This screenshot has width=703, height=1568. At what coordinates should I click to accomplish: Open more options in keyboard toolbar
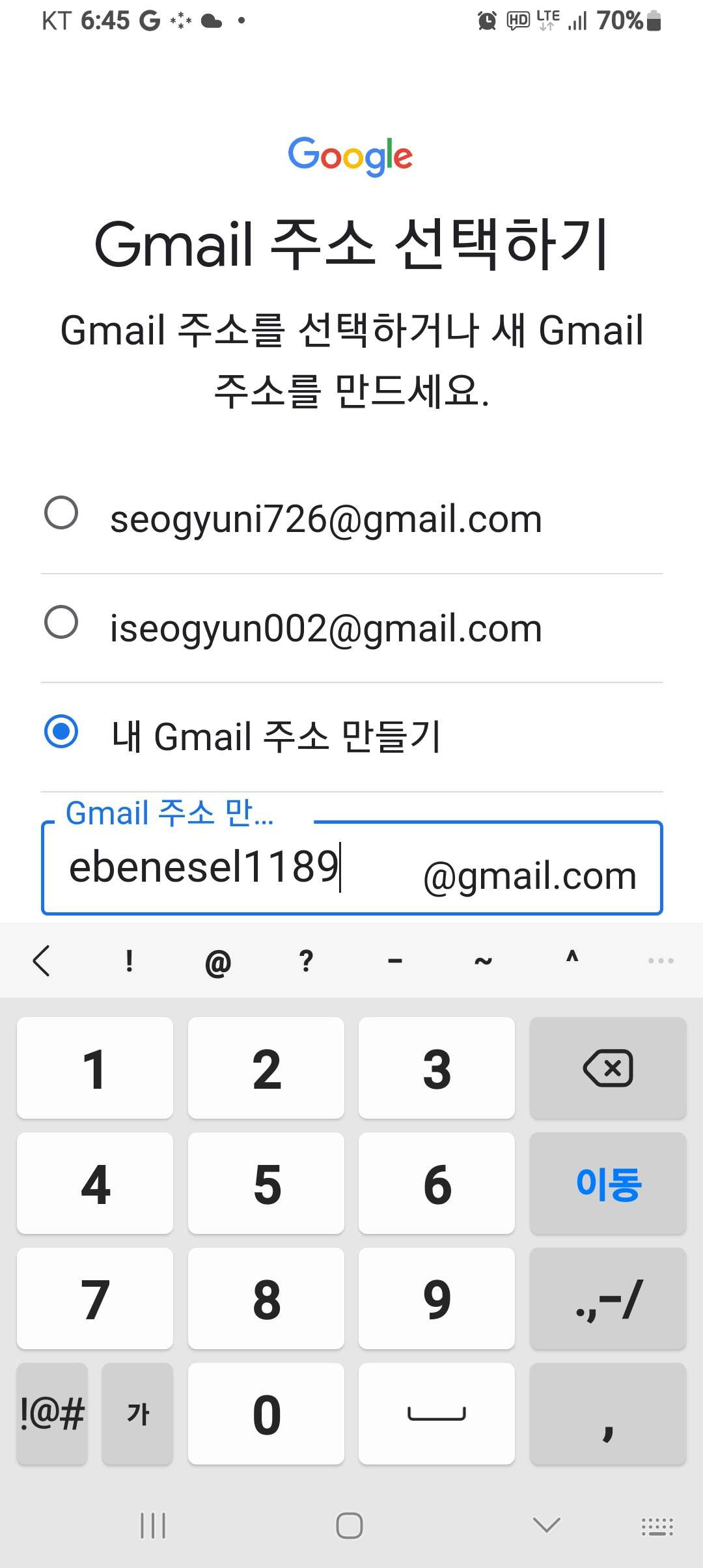tap(661, 960)
